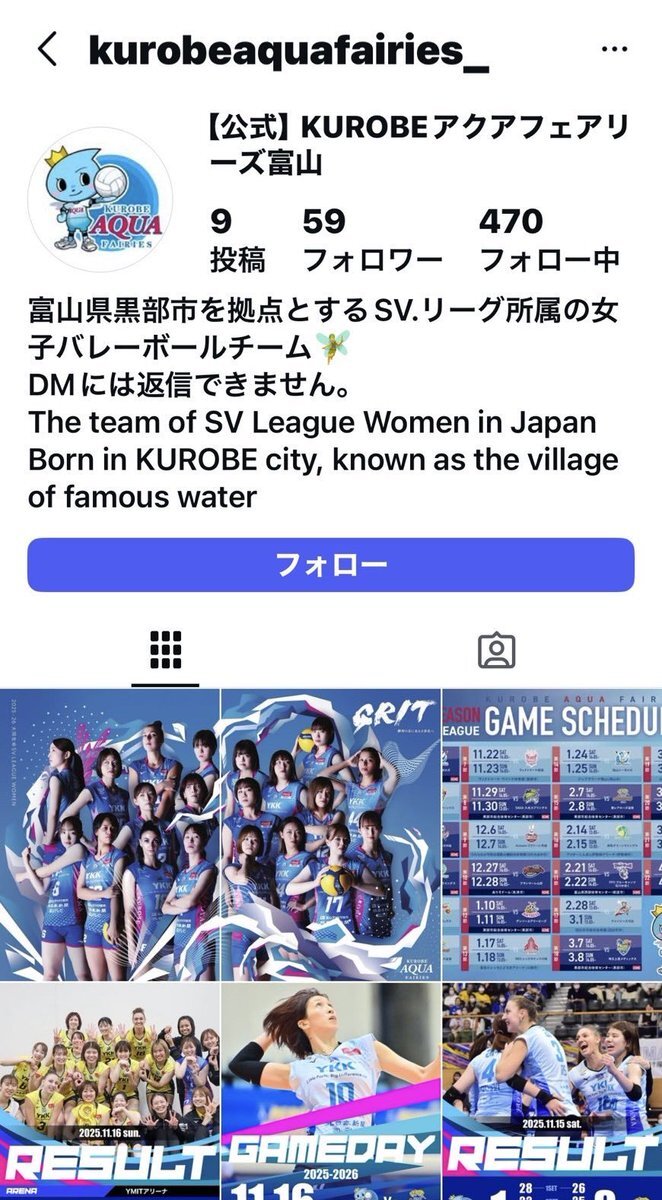Open the GAME SCHEDULE post
The width and height of the screenshot is (662, 1200).
click(552, 834)
